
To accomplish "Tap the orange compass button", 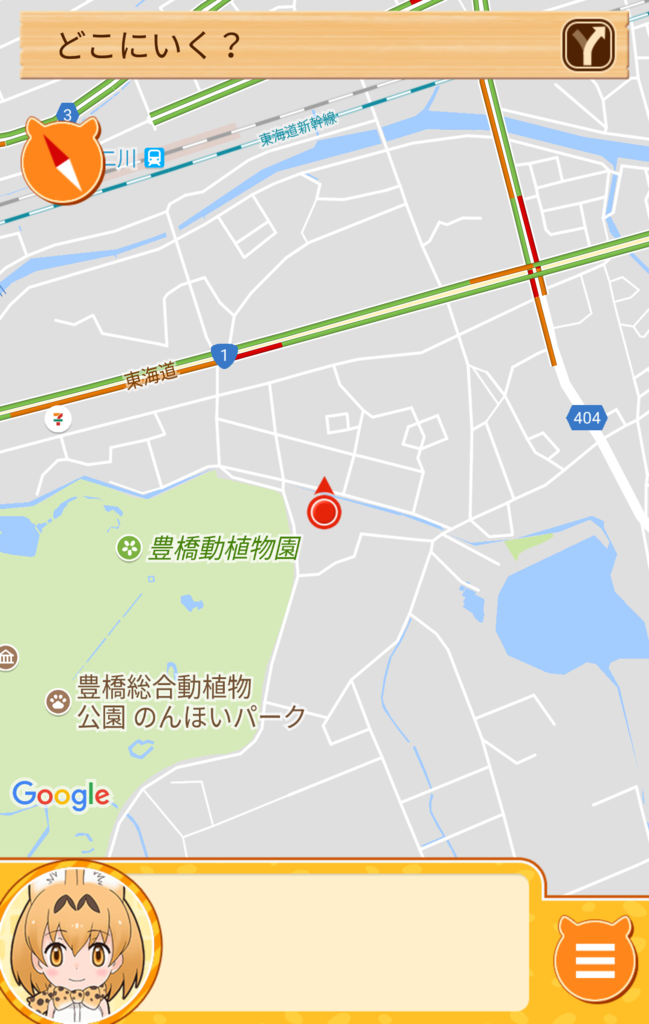I will click(x=63, y=162).
